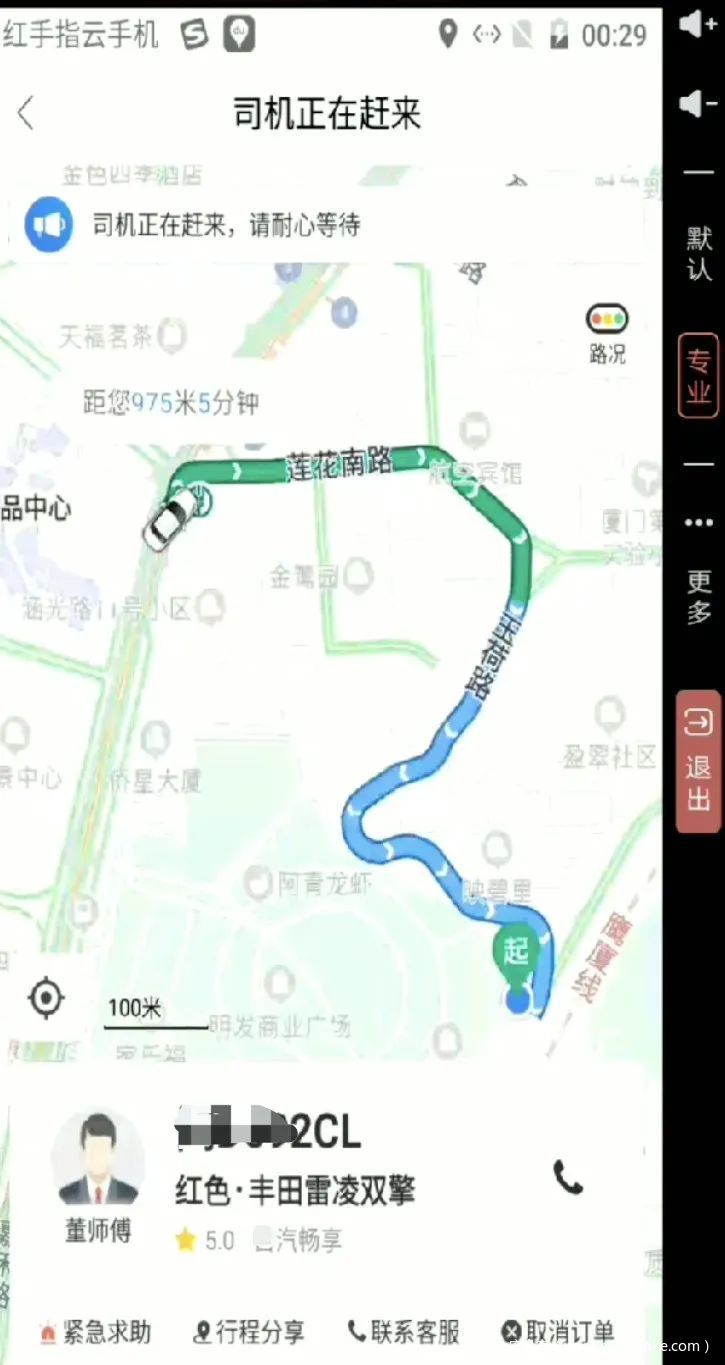Select 专业 mode in sidebar
The height and width of the screenshot is (1365, 725).
tap(698, 375)
